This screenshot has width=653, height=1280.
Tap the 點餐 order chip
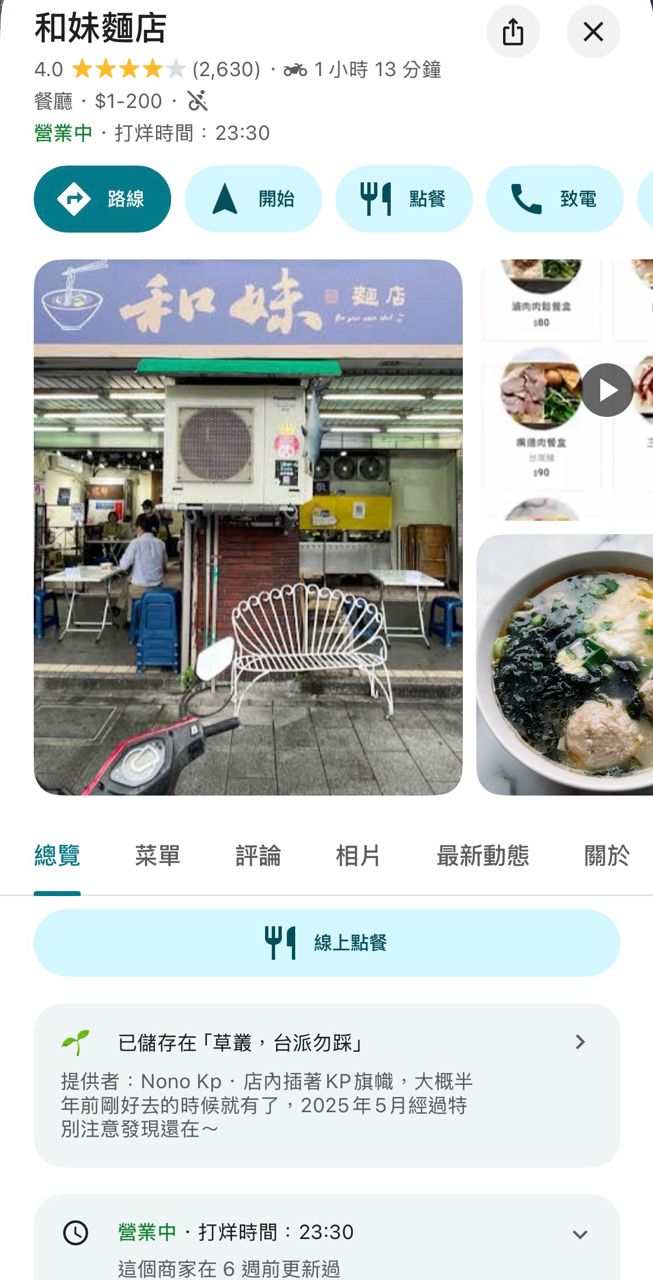(x=404, y=199)
